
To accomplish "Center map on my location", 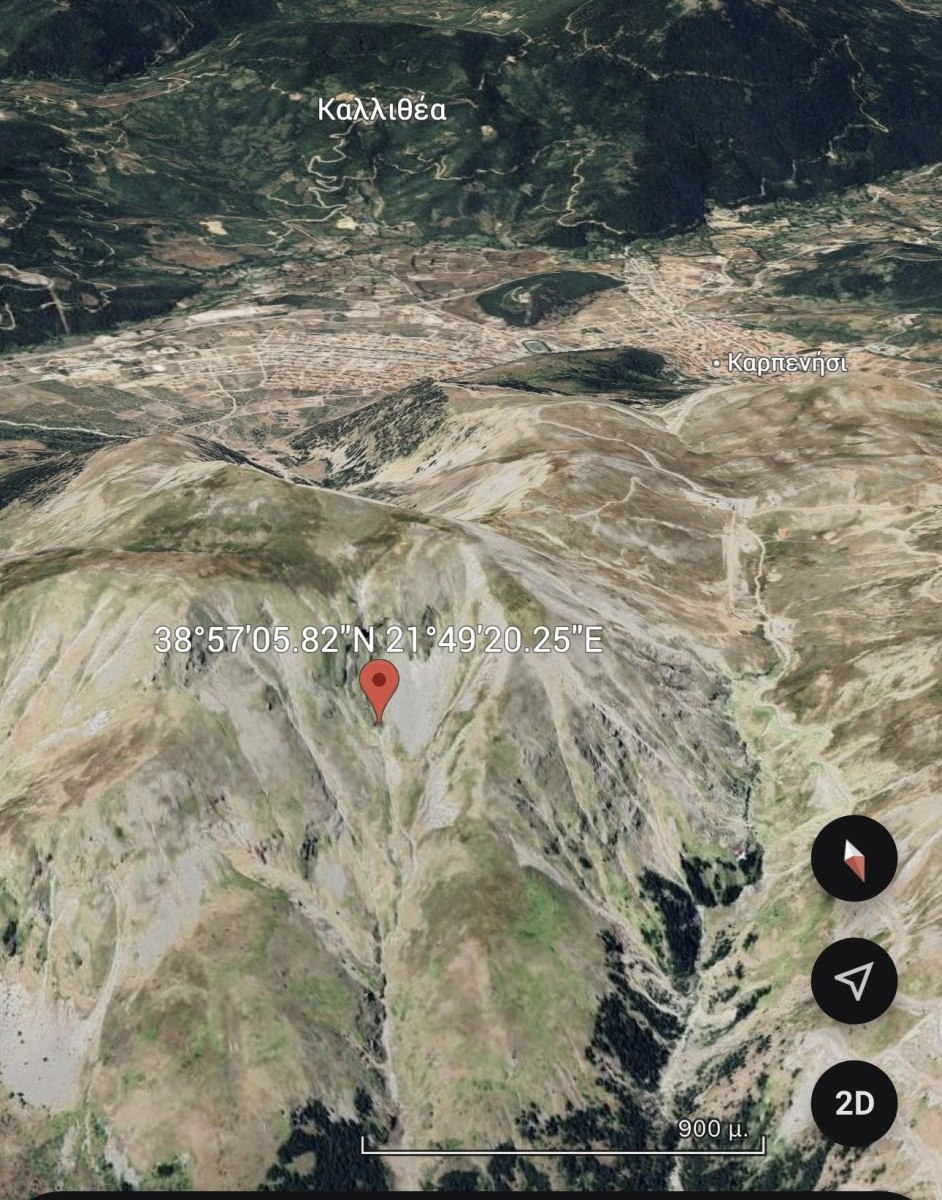I will pyautogui.click(x=853, y=981).
